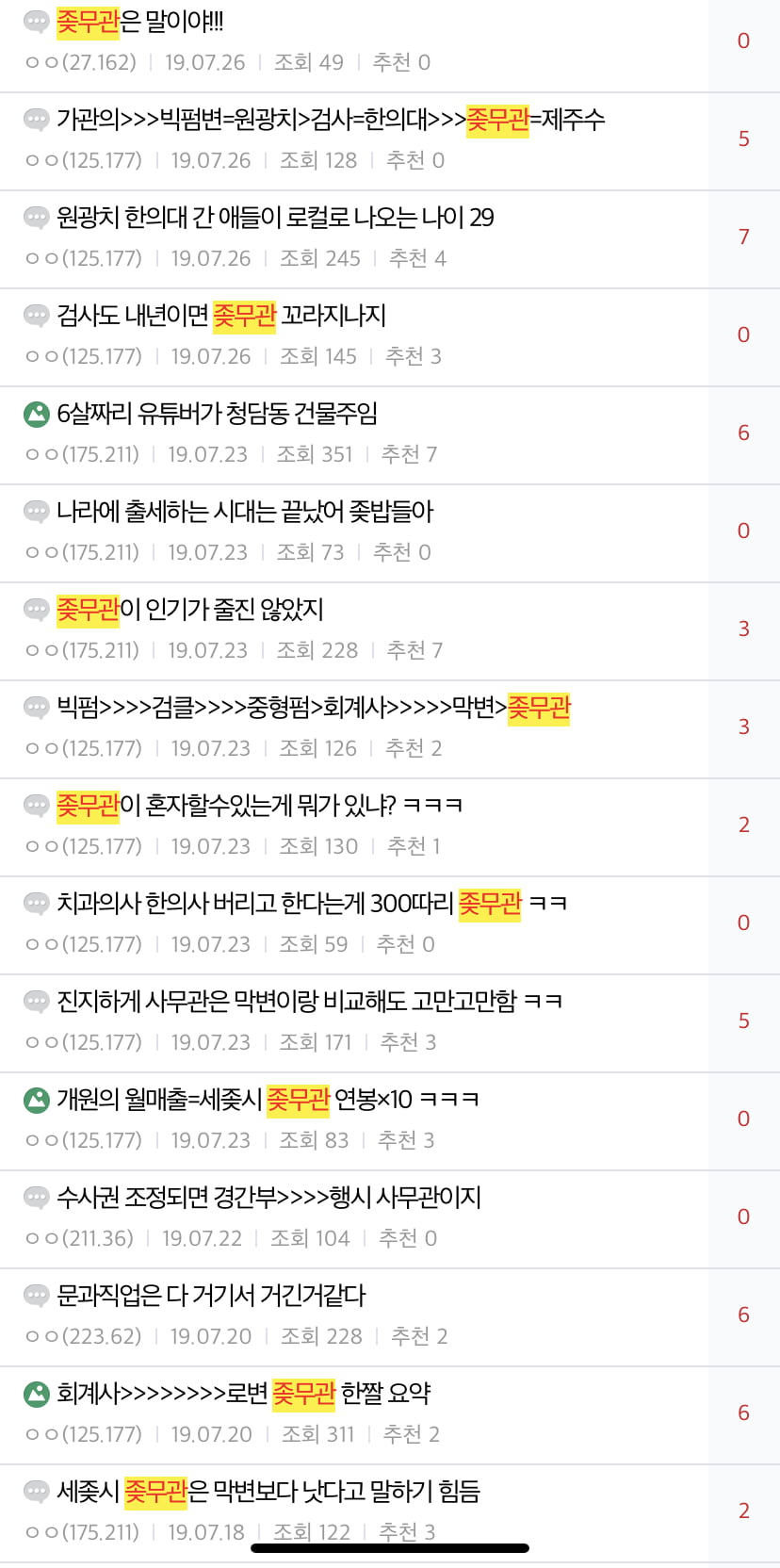View 5 comments on '진지하게 사무관은' post
780x1568 pixels.
pos(743,1021)
